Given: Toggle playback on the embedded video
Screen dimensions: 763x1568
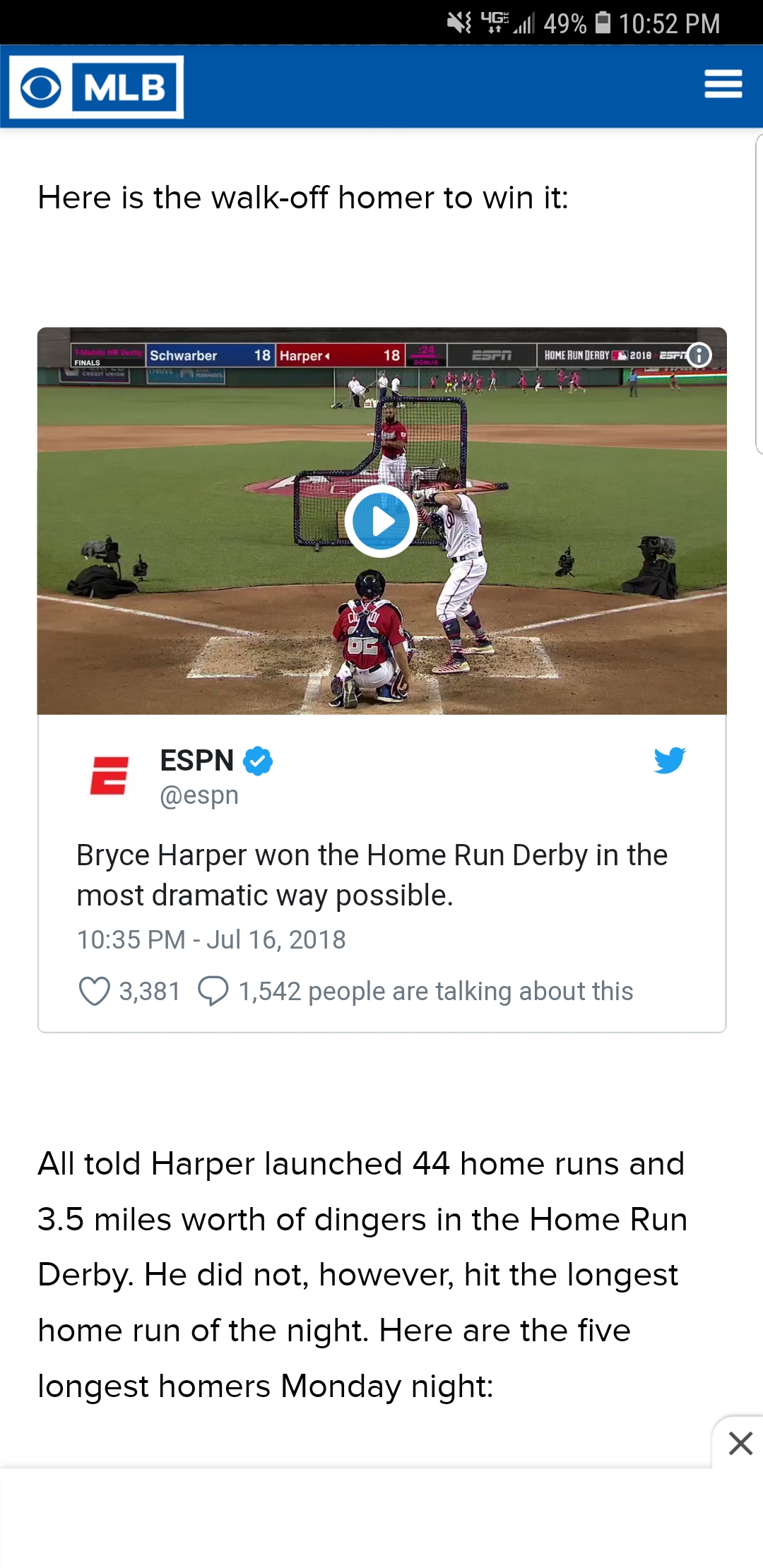Looking at the screenshot, I should click(x=381, y=521).
